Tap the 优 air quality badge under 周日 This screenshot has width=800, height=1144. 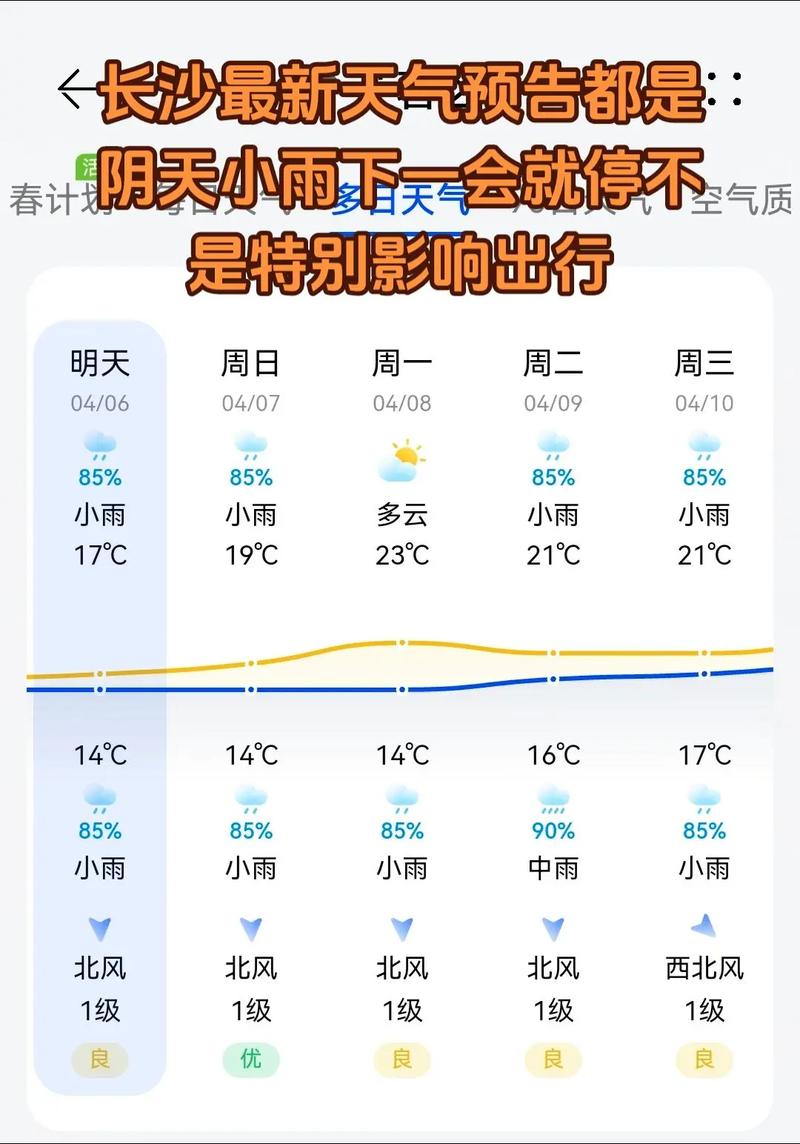pyautogui.click(x=253, y=1057)
